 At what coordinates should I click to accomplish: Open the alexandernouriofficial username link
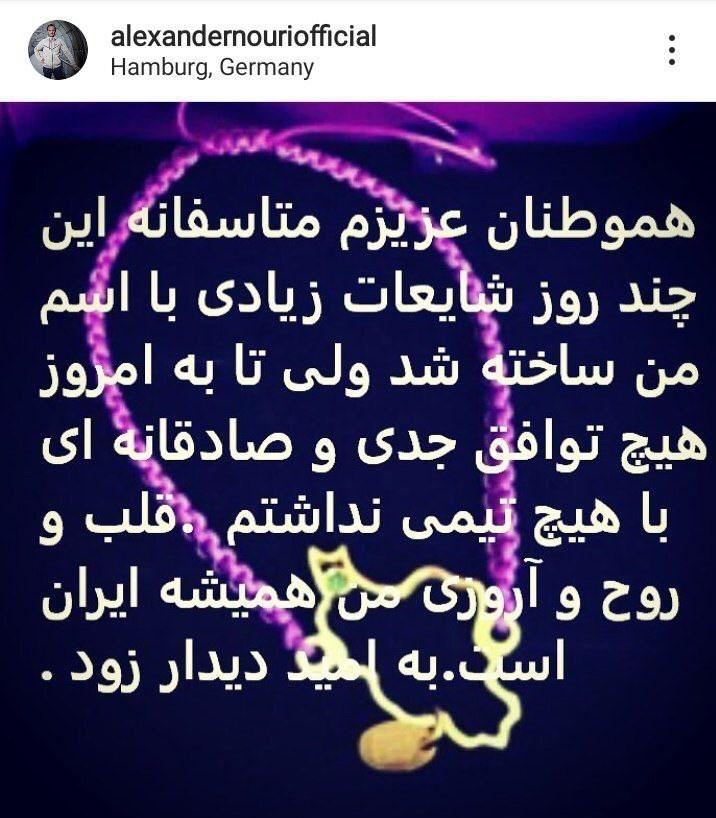pos(243,37)
